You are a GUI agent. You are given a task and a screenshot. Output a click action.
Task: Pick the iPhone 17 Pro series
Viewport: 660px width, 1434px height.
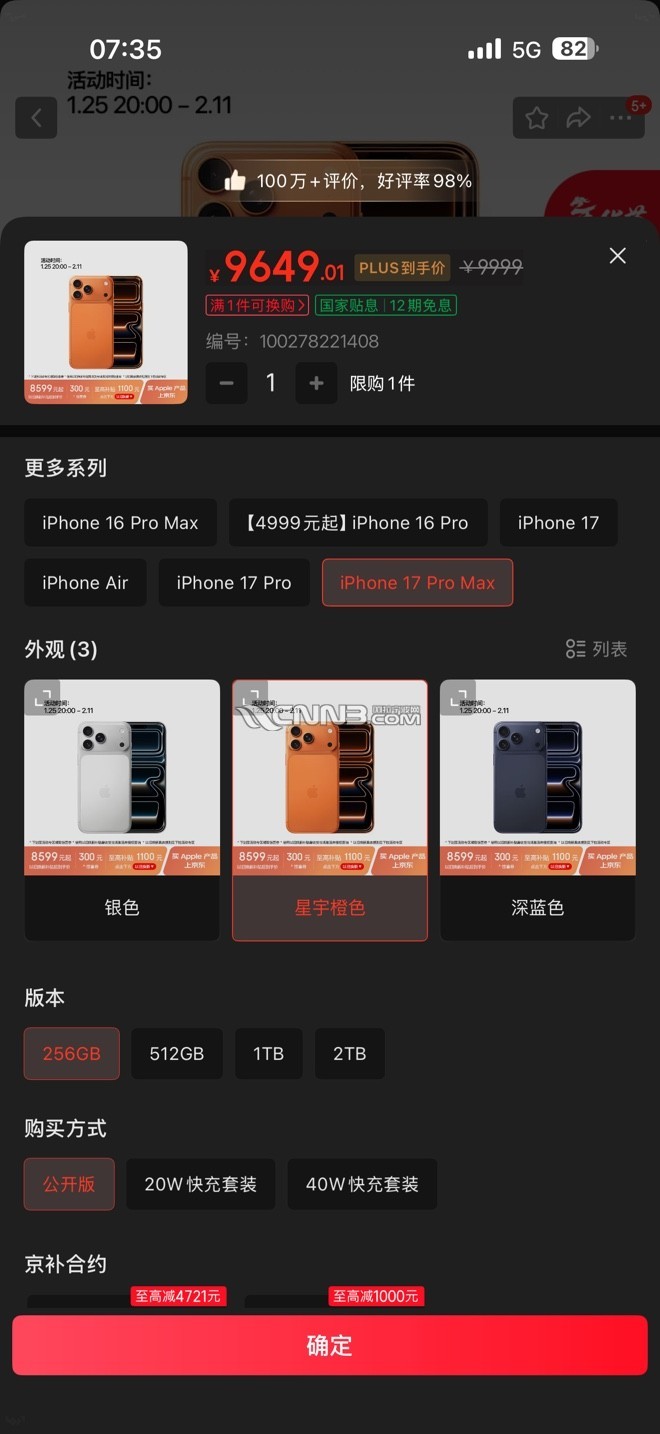pyautogui.click(x=234, y=583)
